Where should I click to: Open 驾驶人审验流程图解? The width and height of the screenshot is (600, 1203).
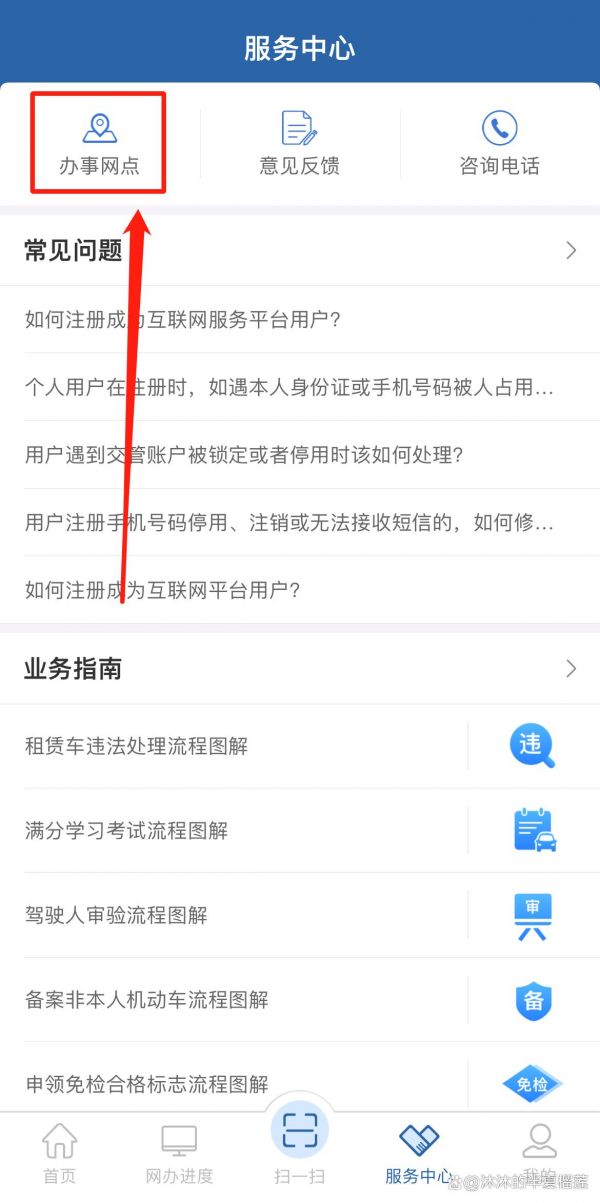click(x=116, y=915)
